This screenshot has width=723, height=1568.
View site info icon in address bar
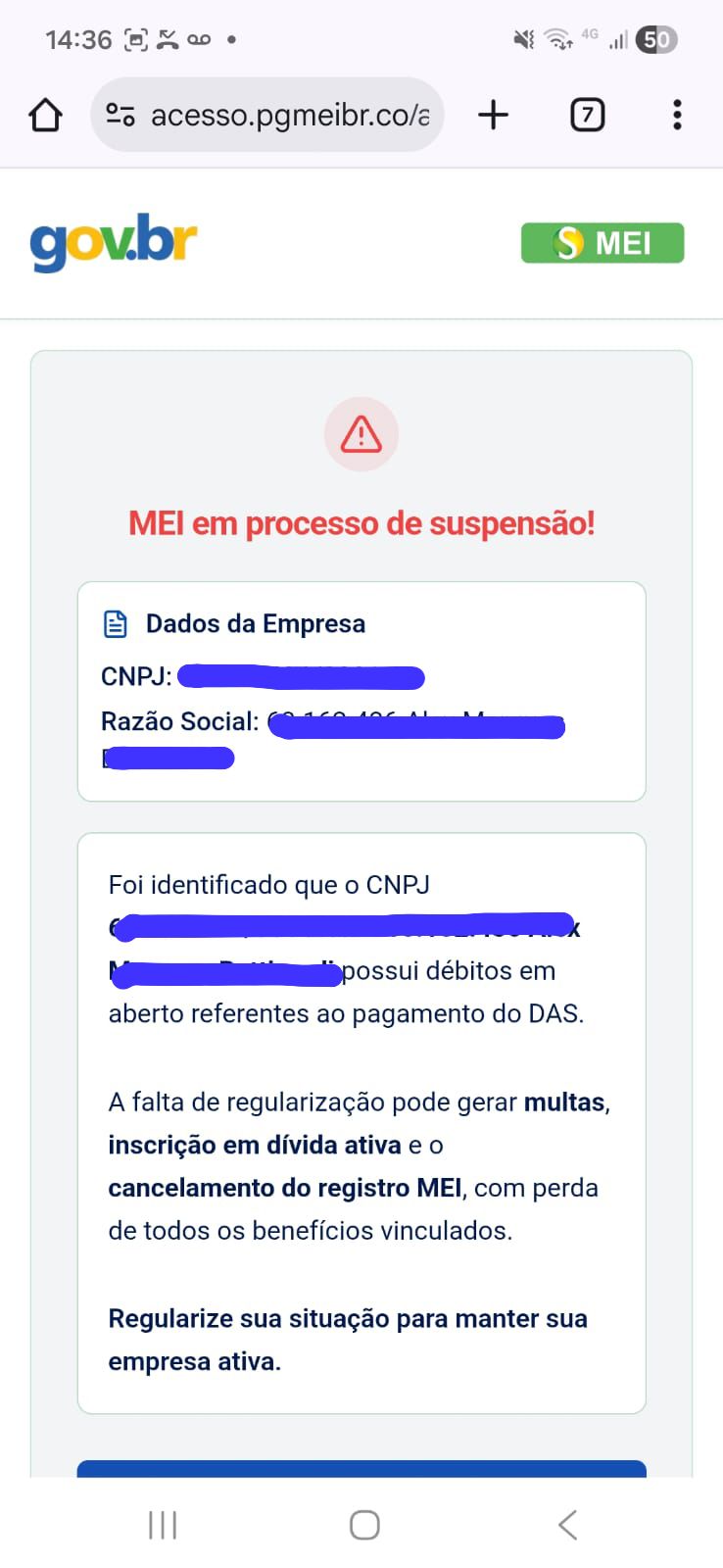click(120, 116)
